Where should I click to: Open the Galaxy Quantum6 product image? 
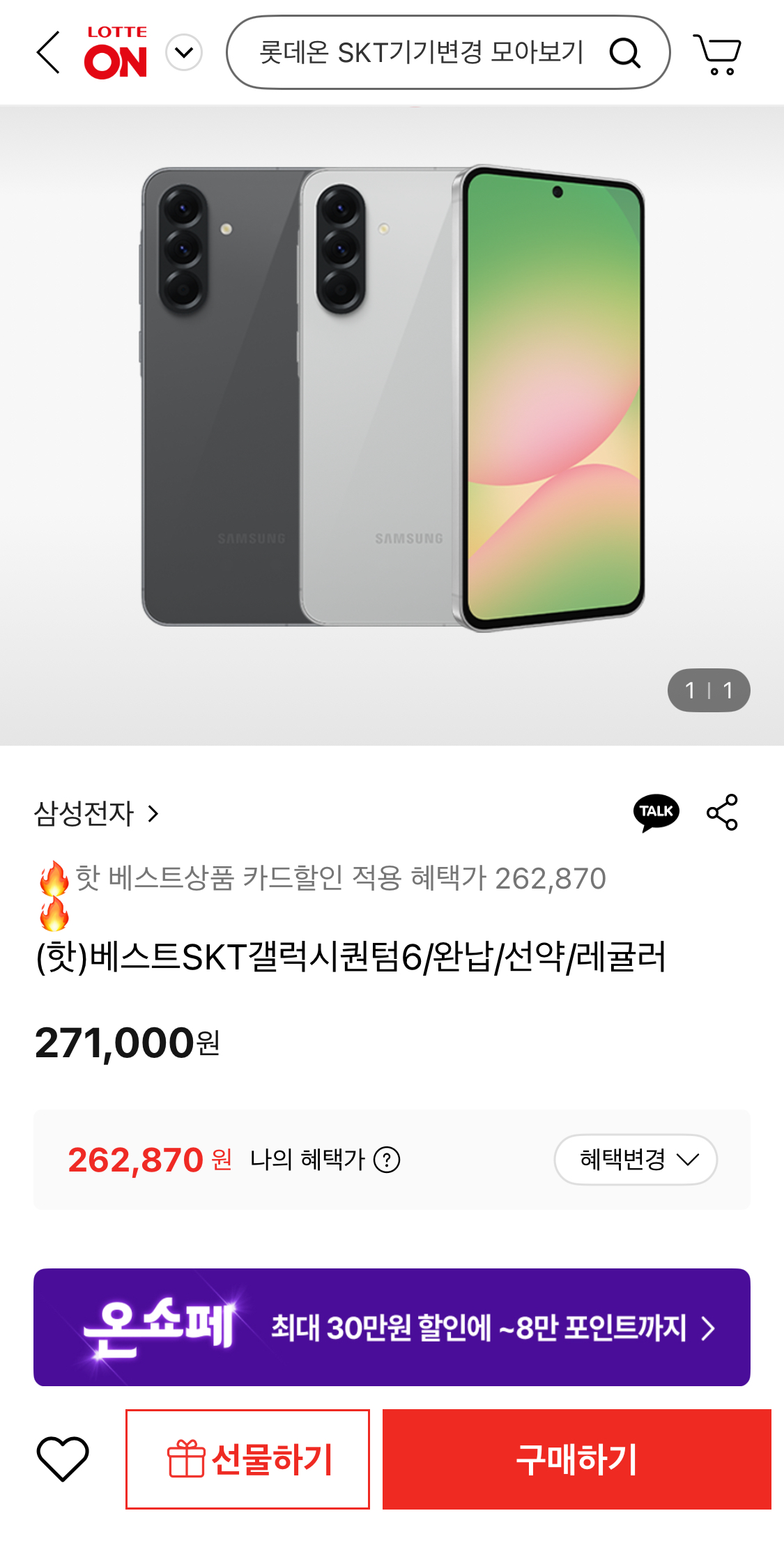tap(392, 399)
